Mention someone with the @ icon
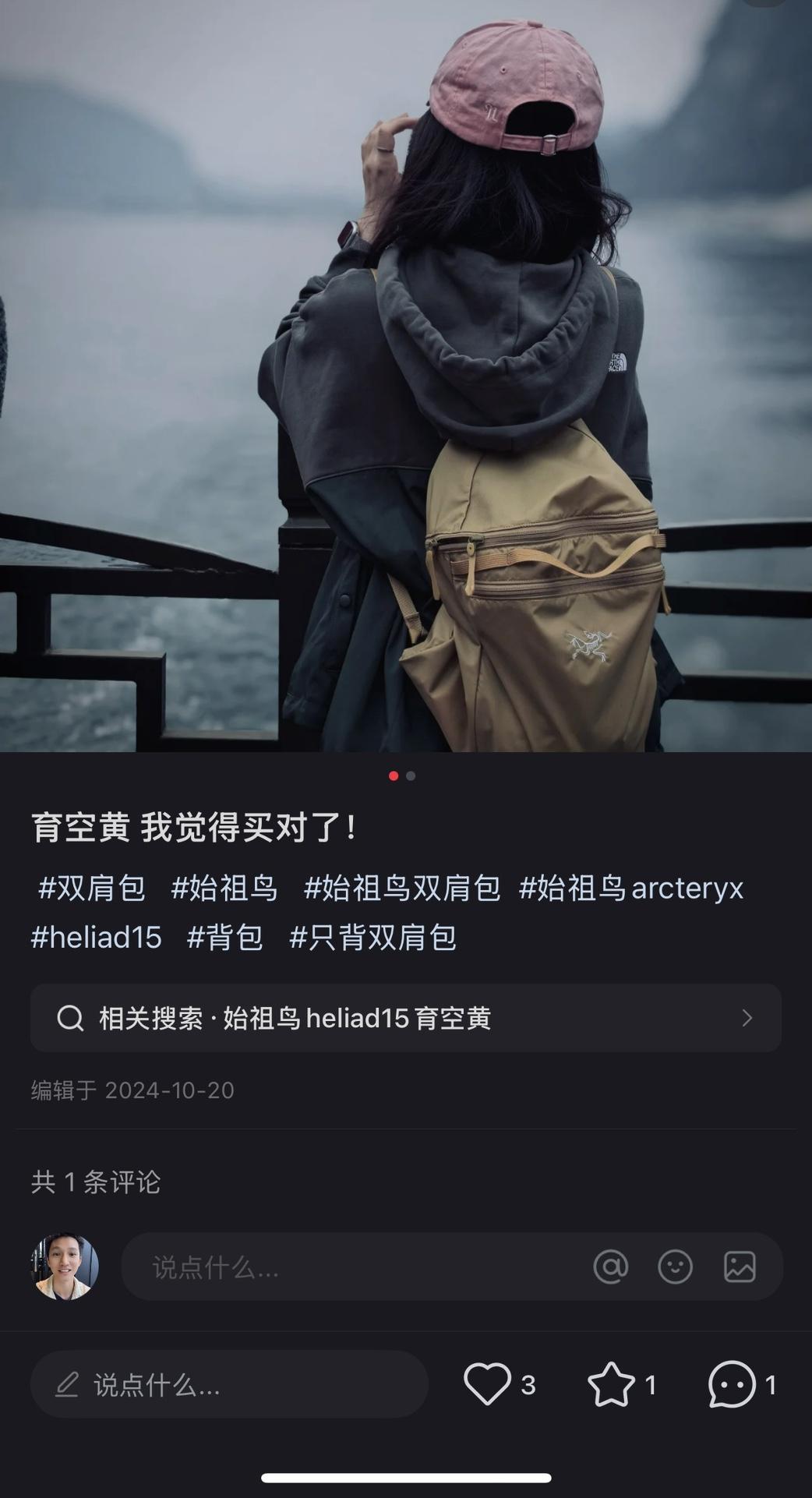Image resolution: width=812 pixels, height=1498 pixels. tap(611, 1267)
